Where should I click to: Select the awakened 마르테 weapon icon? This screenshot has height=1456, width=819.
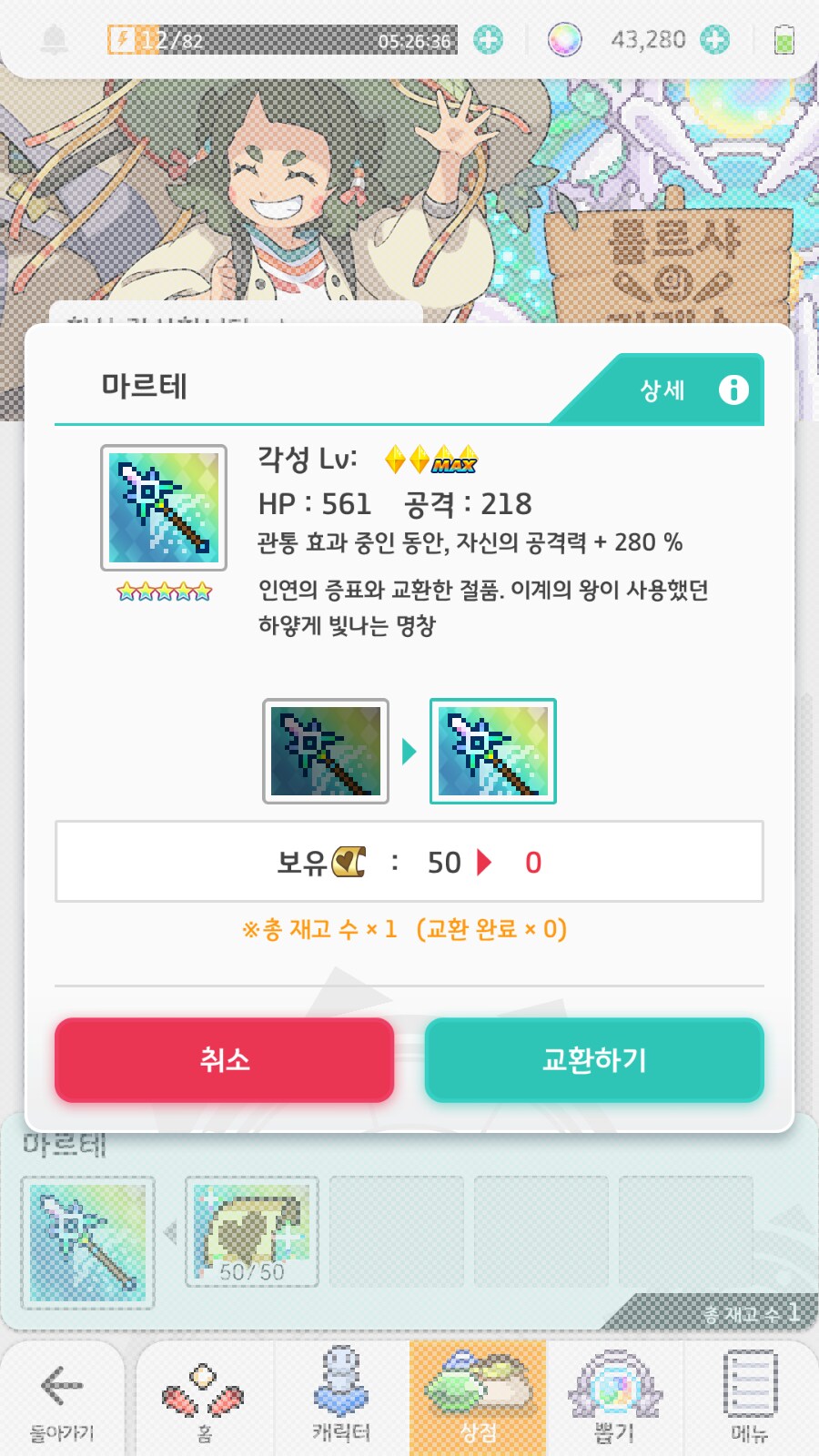[492, 752]
